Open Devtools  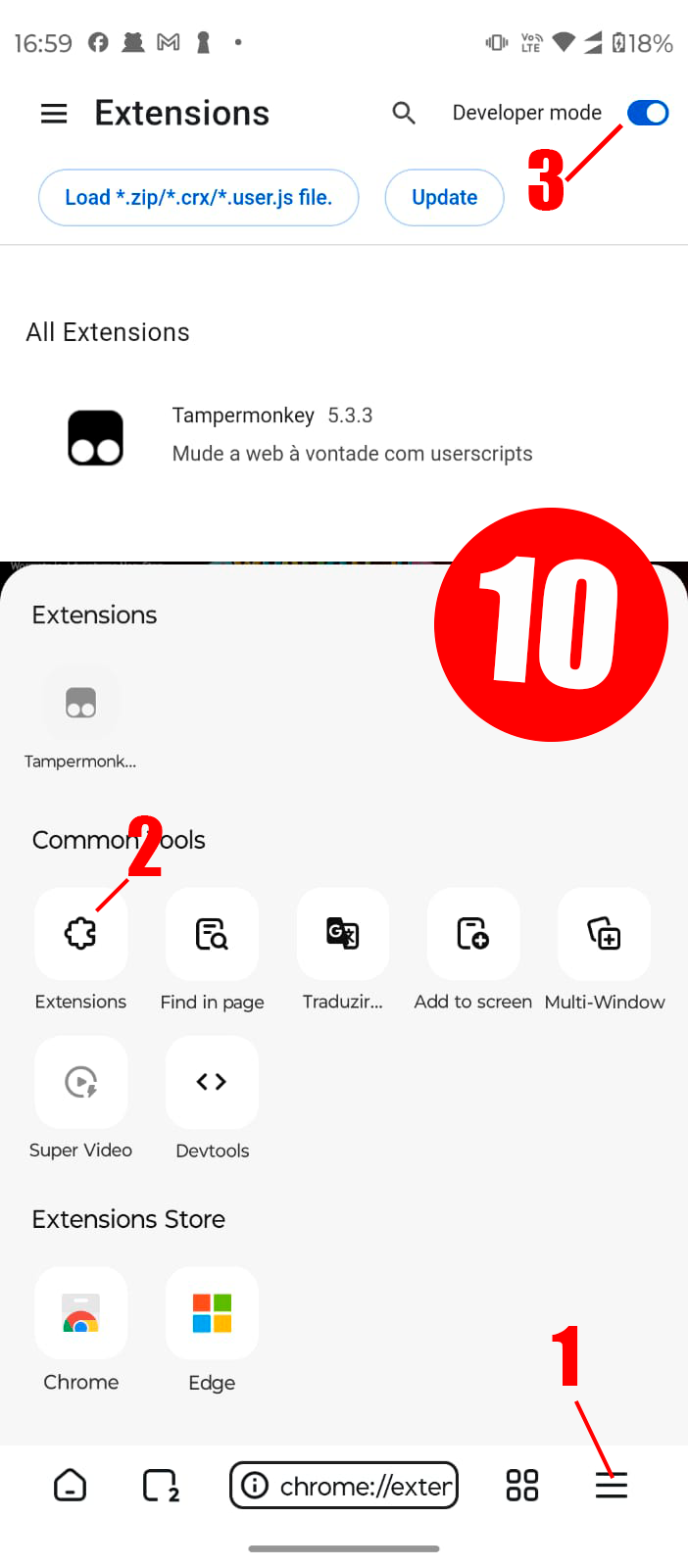[x=212, y=1082]
